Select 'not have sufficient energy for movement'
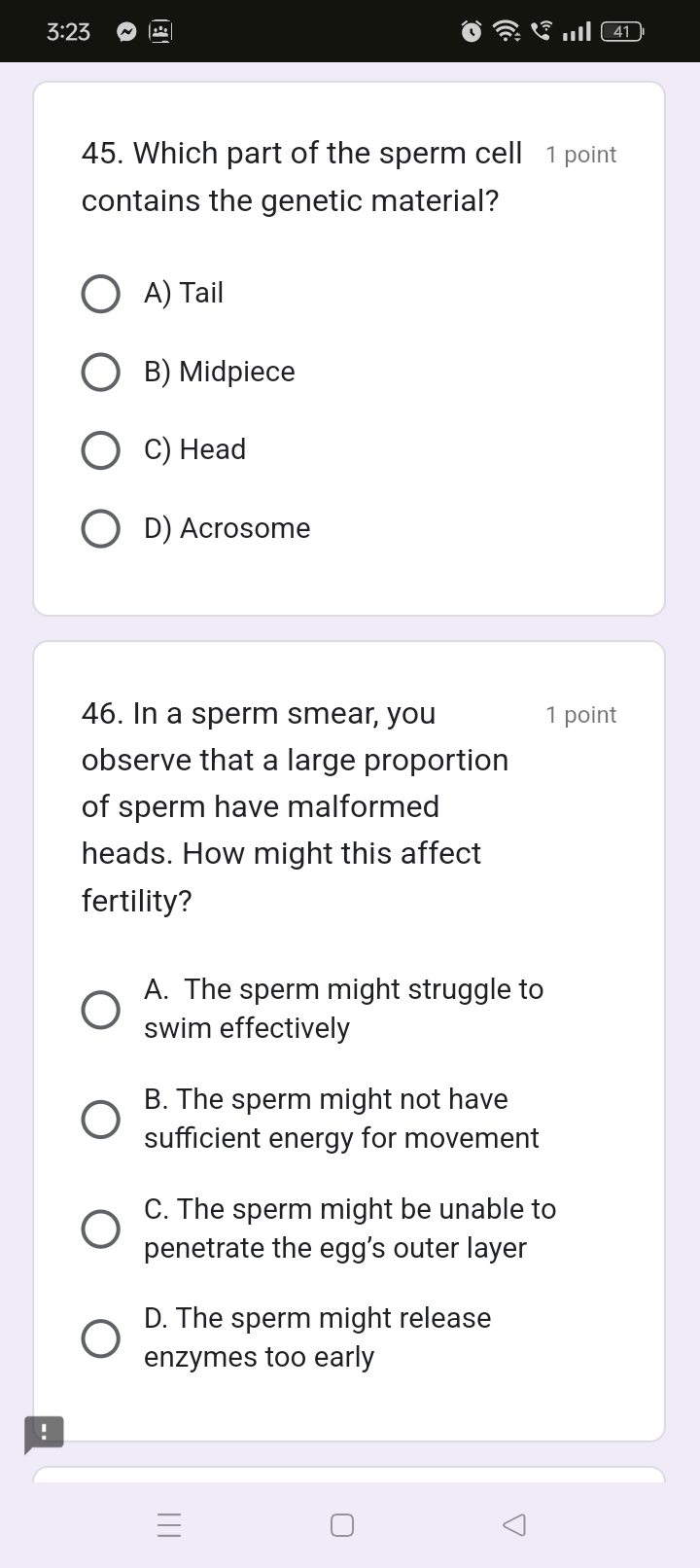The image size is (700, 1568). coord(101,1119)
